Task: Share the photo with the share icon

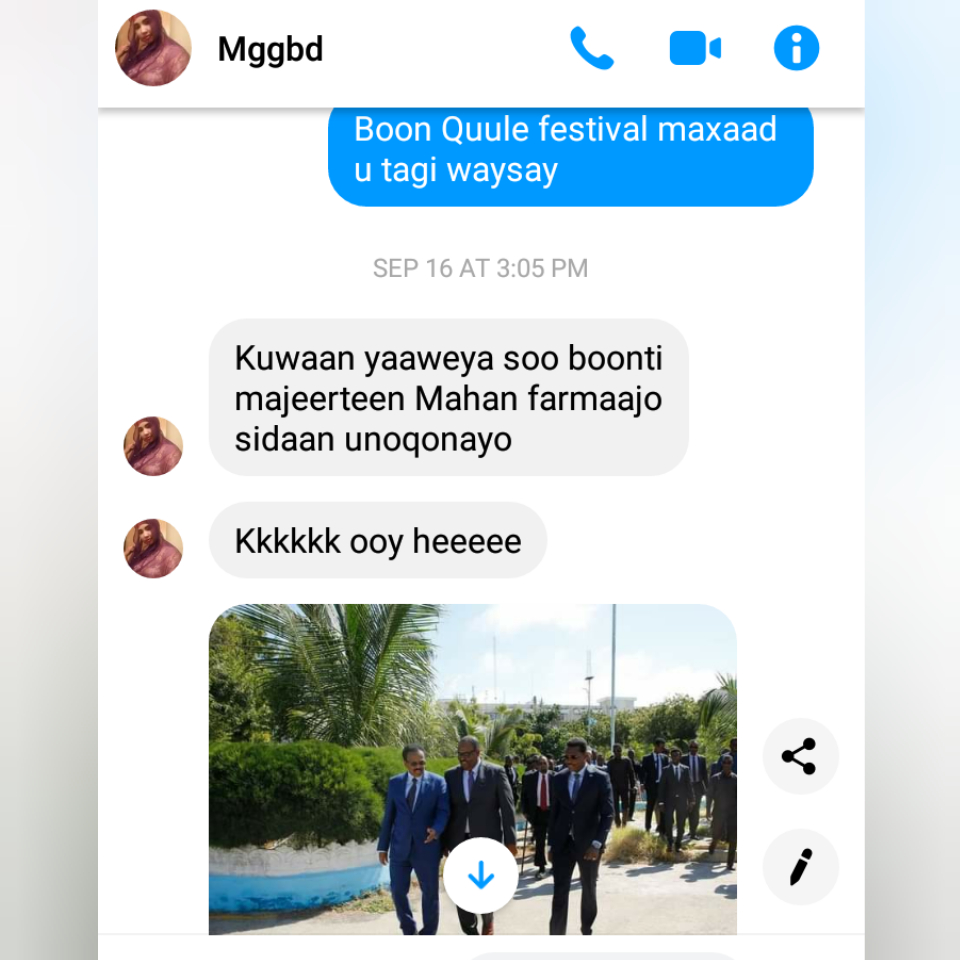Action: (800, 756)
